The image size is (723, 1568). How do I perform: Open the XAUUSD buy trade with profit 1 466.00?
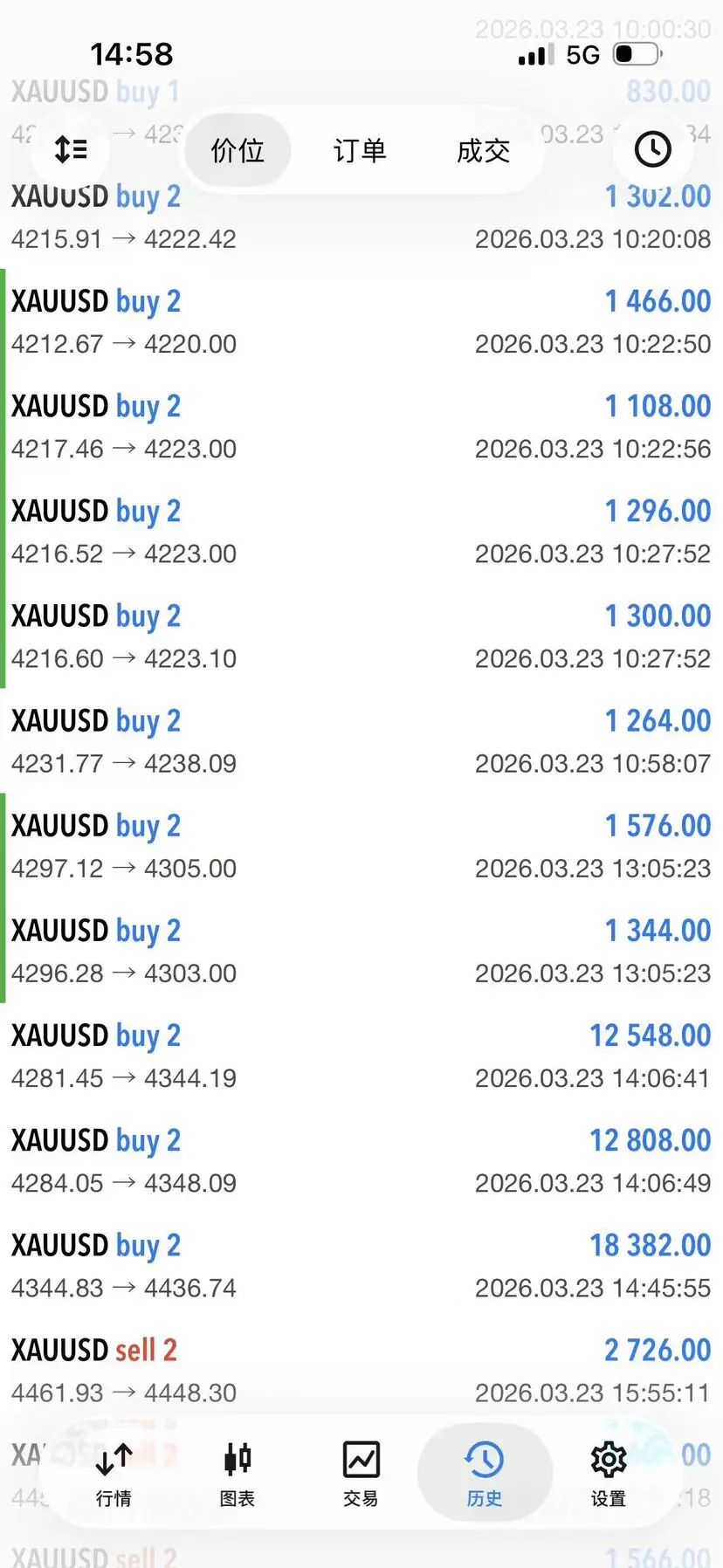tap(361, 321)
